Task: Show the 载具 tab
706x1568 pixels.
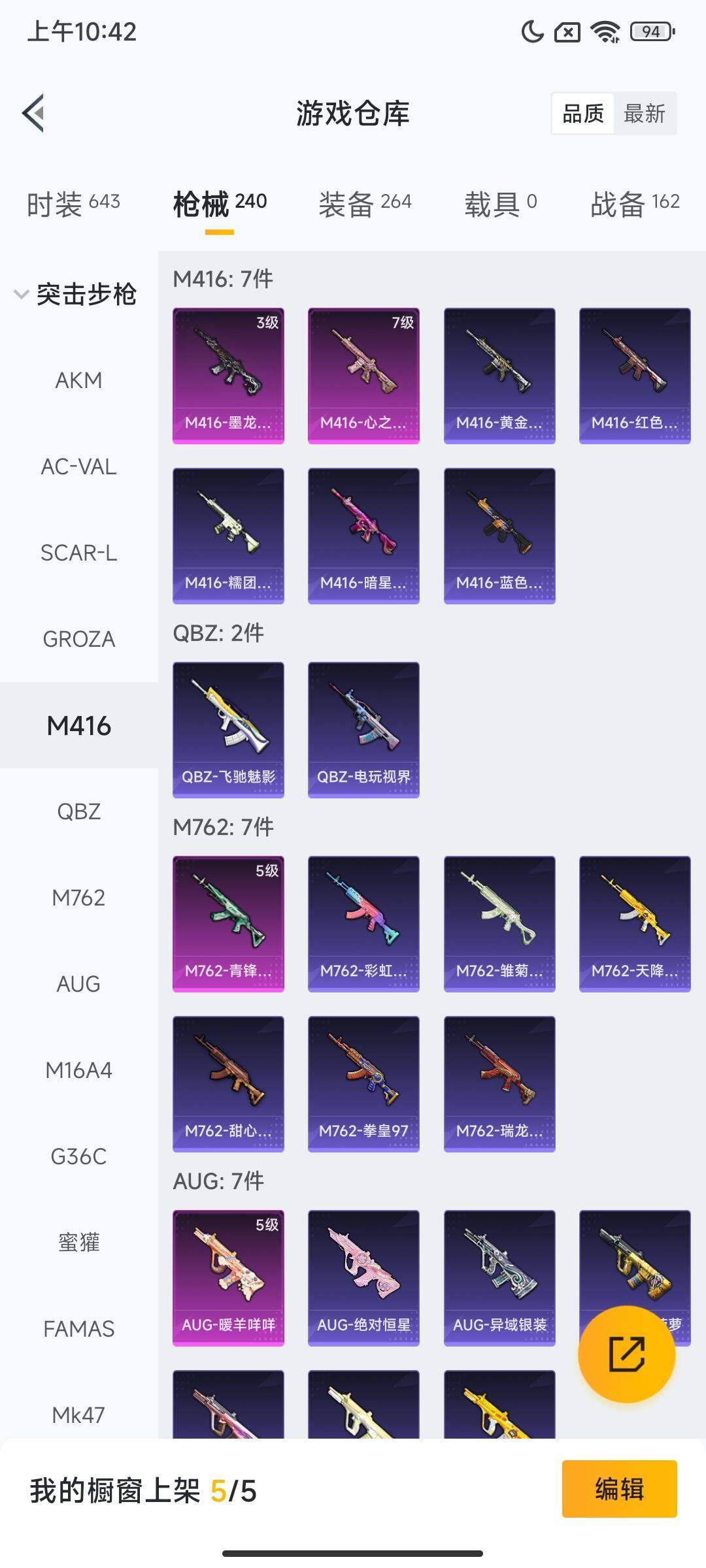Action: [x=500, y=203]
